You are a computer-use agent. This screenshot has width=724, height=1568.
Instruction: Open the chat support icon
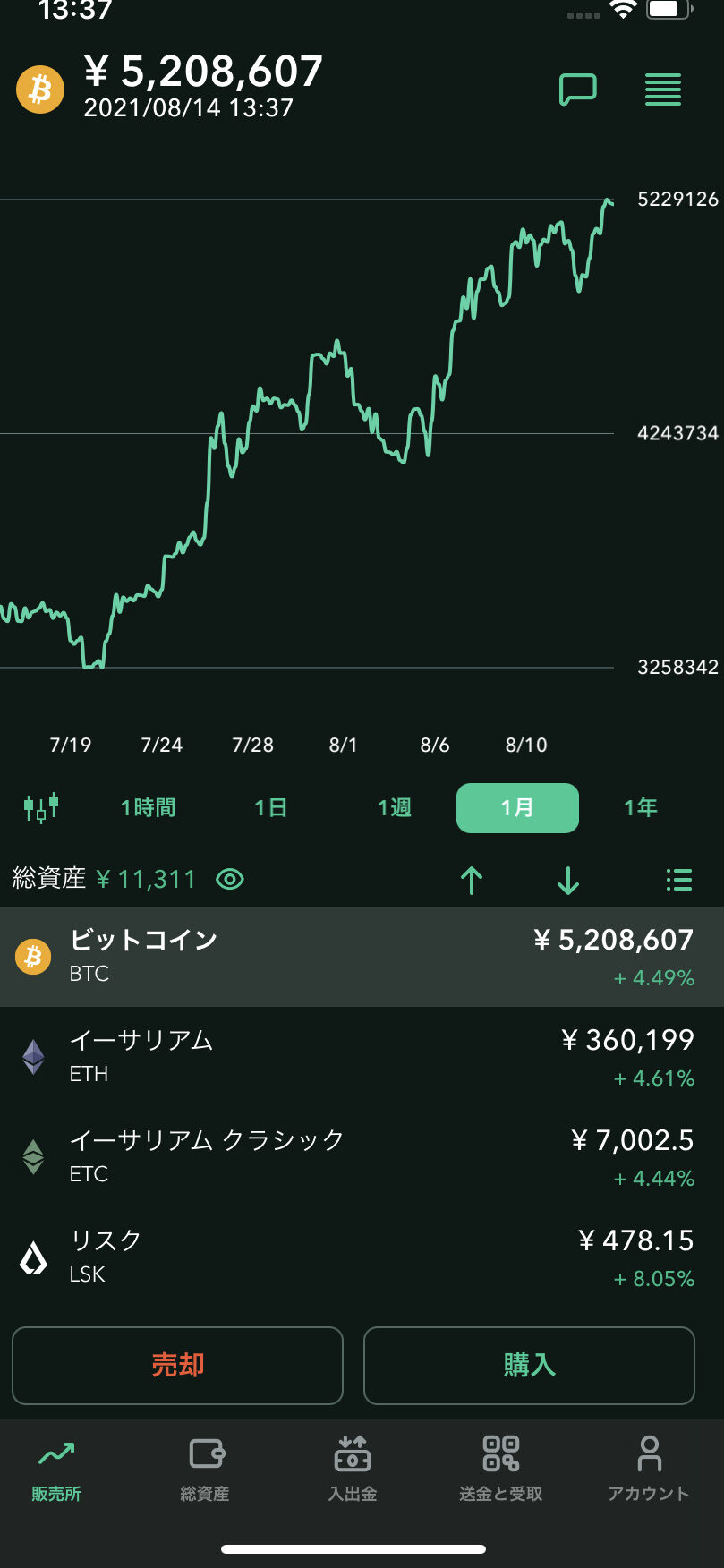(x=577, y=89)
